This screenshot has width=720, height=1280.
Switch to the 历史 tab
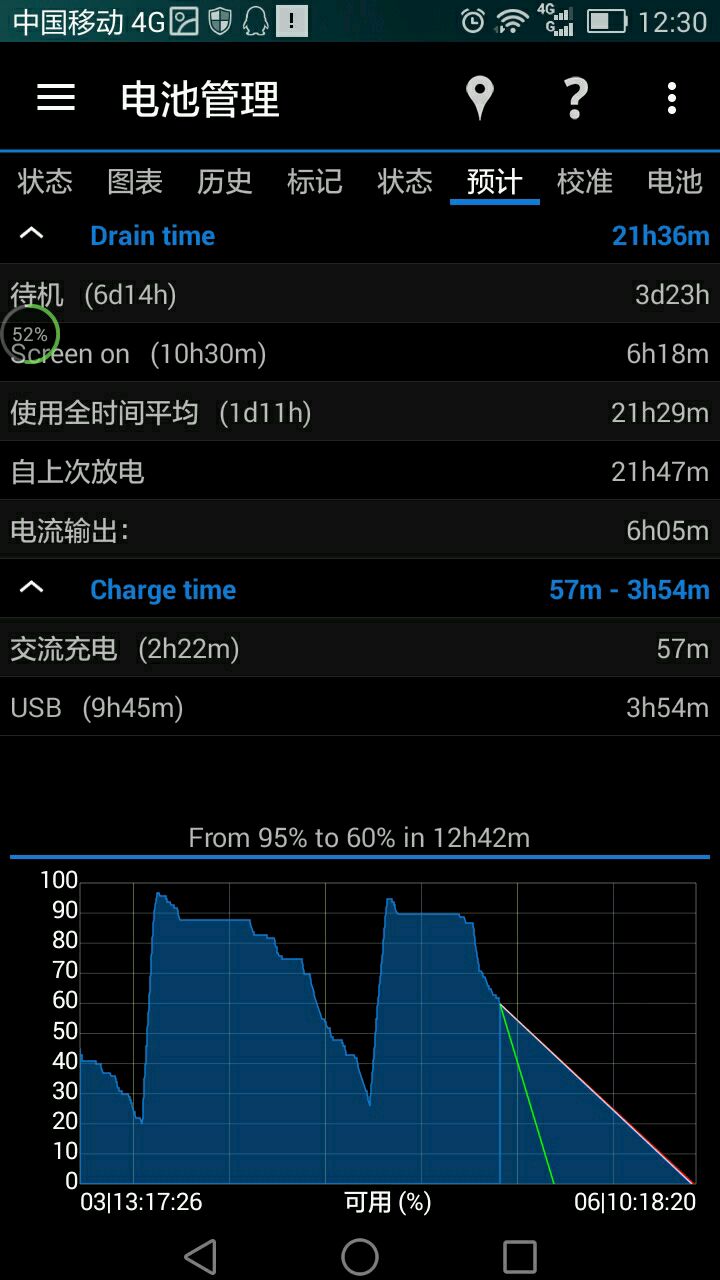click(x=225, y=181)
